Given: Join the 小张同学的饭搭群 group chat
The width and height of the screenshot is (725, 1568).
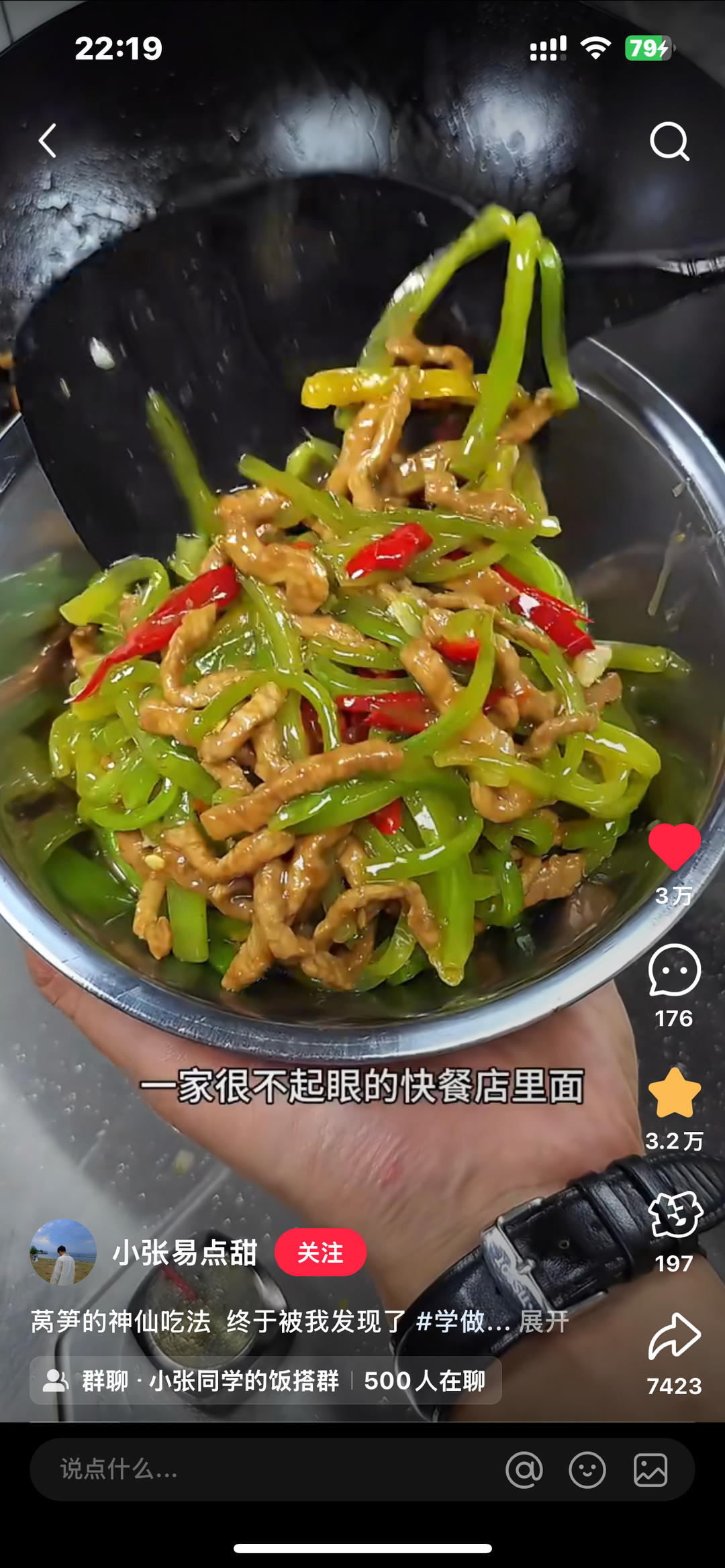Looking at the screenshot, I should pyautogui.click(x=265, y=1381).
